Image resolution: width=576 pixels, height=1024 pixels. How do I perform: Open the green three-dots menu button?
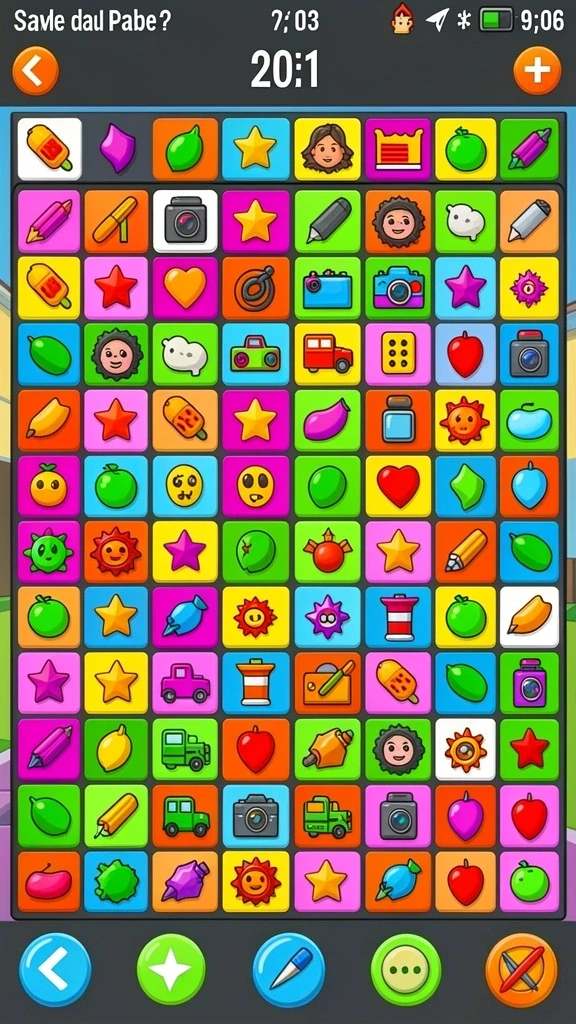pyautogui.click(x=406, y=969)
